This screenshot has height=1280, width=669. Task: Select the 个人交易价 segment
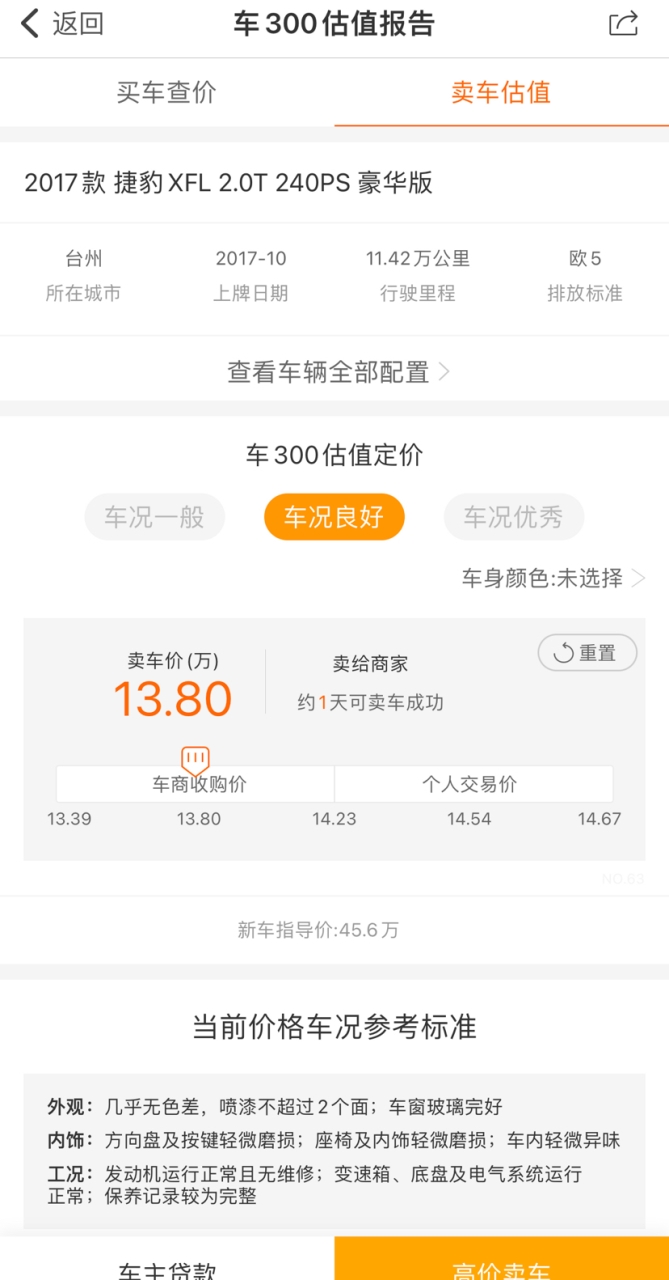pos(474,785)
